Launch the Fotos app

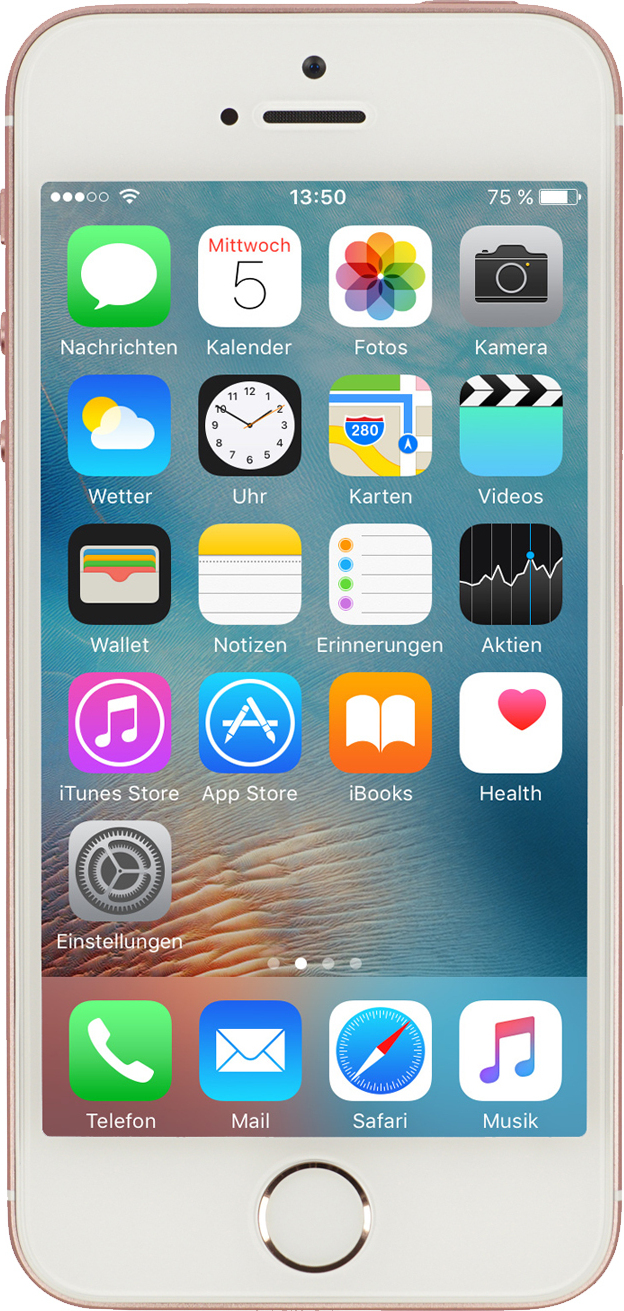[380, 277]
